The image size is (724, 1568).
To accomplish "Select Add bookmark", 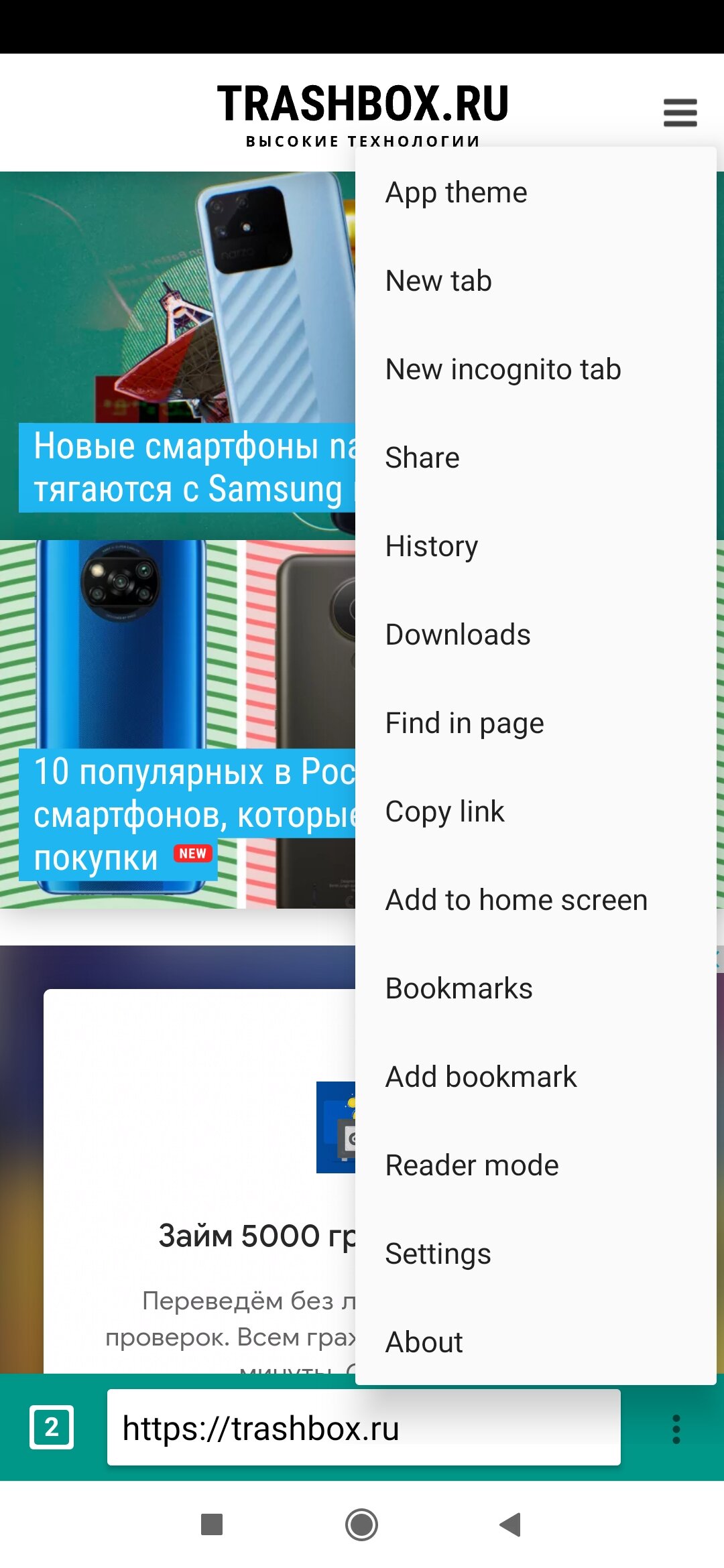I will click(481, 1077).
